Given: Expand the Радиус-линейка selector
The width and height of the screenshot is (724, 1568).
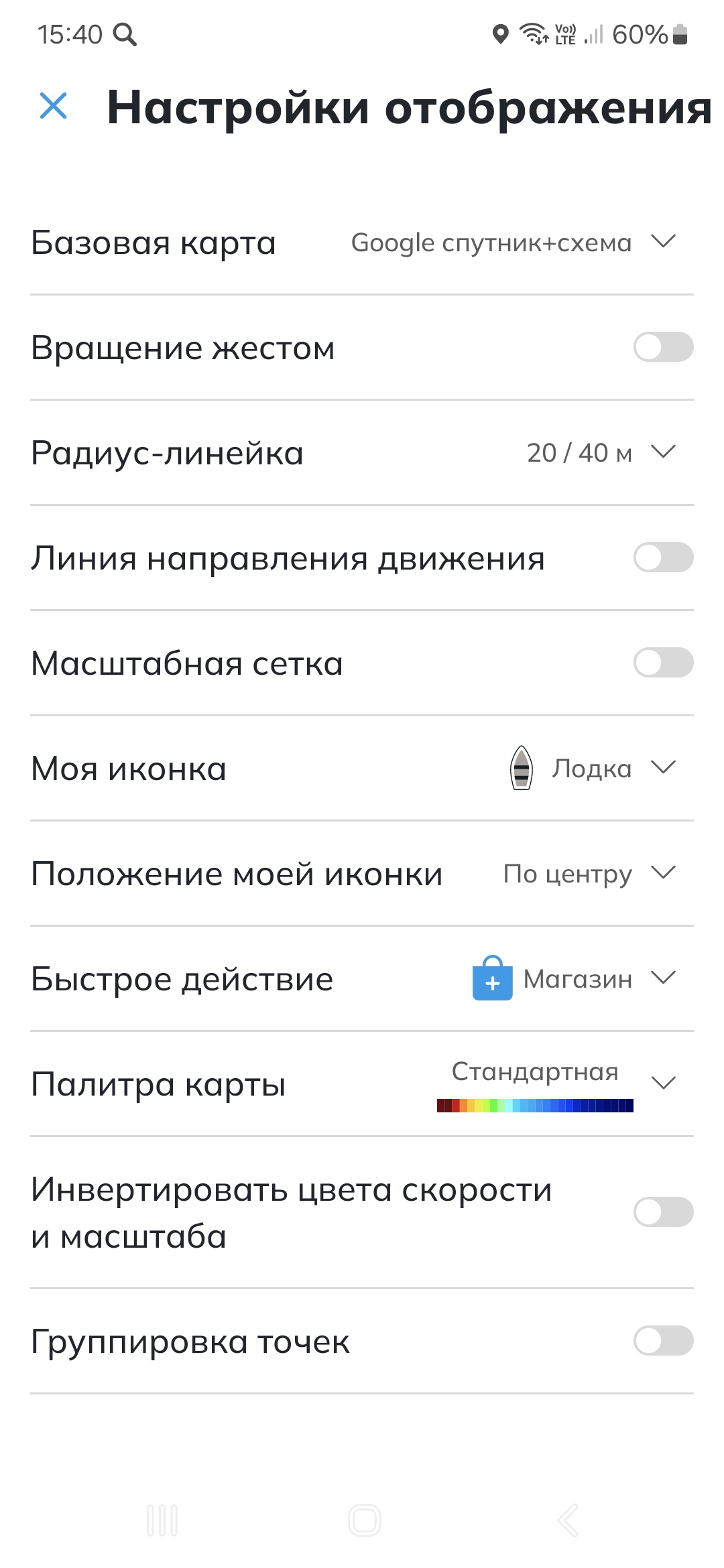Looking at the screenshot, I should tap(600, 453).
